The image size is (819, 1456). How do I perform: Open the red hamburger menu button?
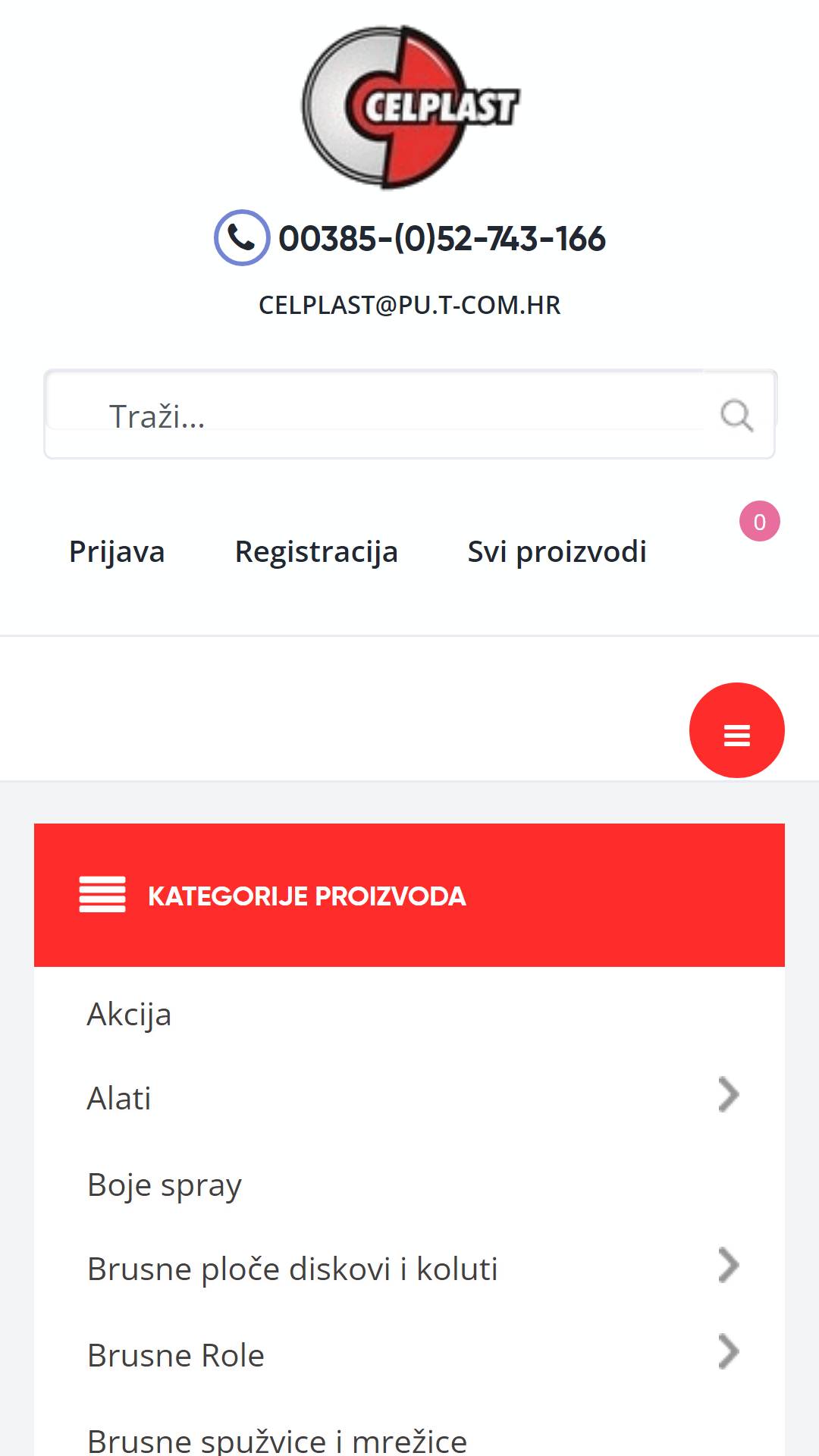[736, 730]
